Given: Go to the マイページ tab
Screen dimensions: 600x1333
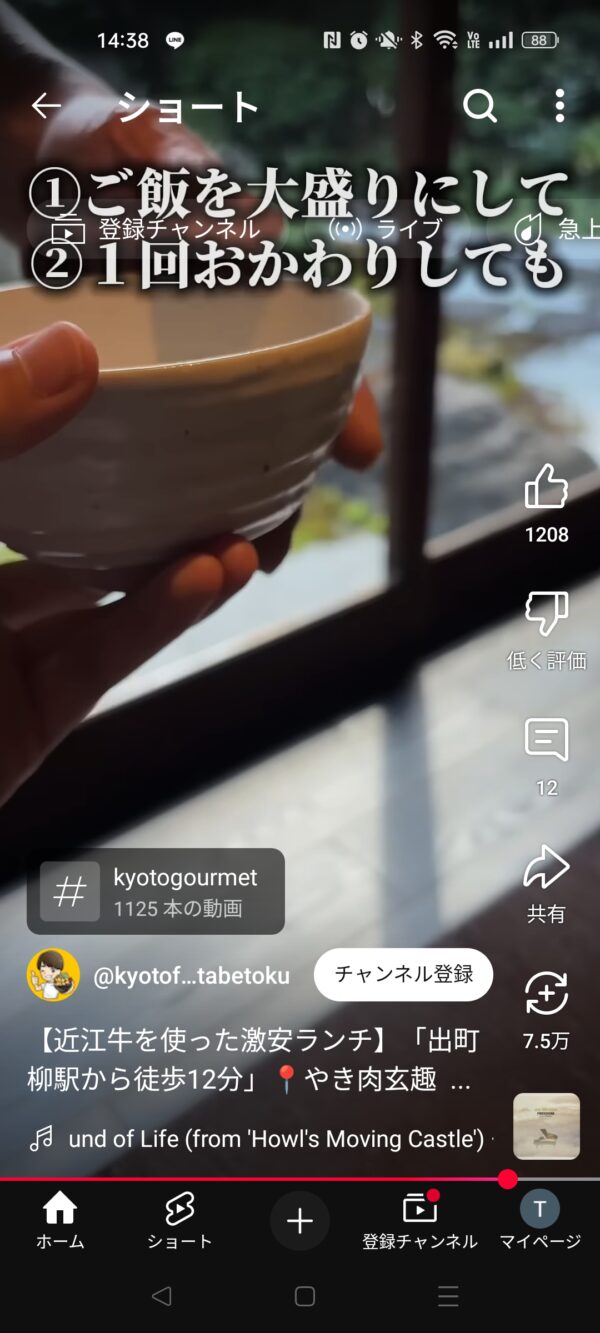Looking at the screenshot, I should tap(540, 1222).
